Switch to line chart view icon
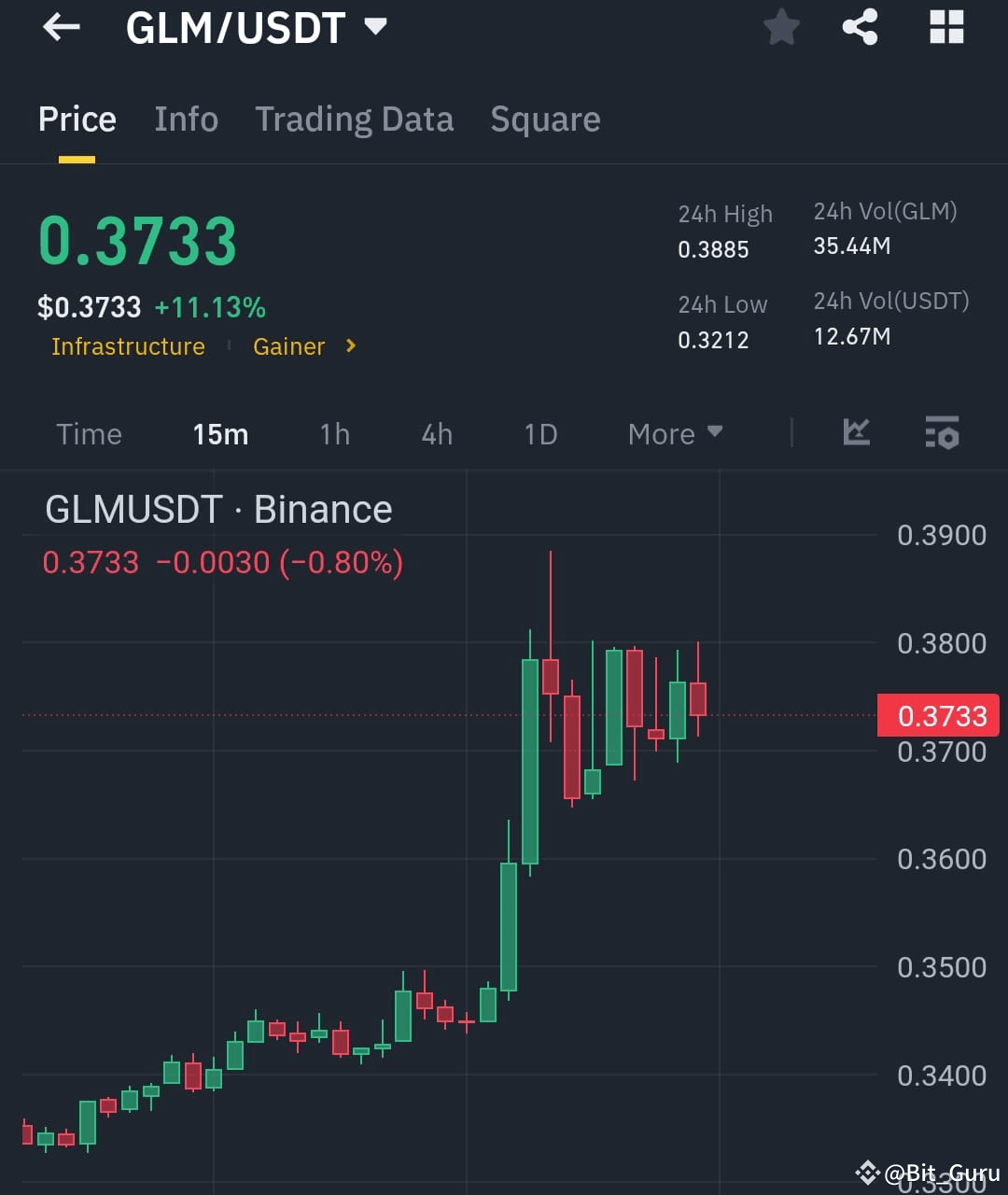This screenshot has width=1008, height=1195. (x=856, y=433)
